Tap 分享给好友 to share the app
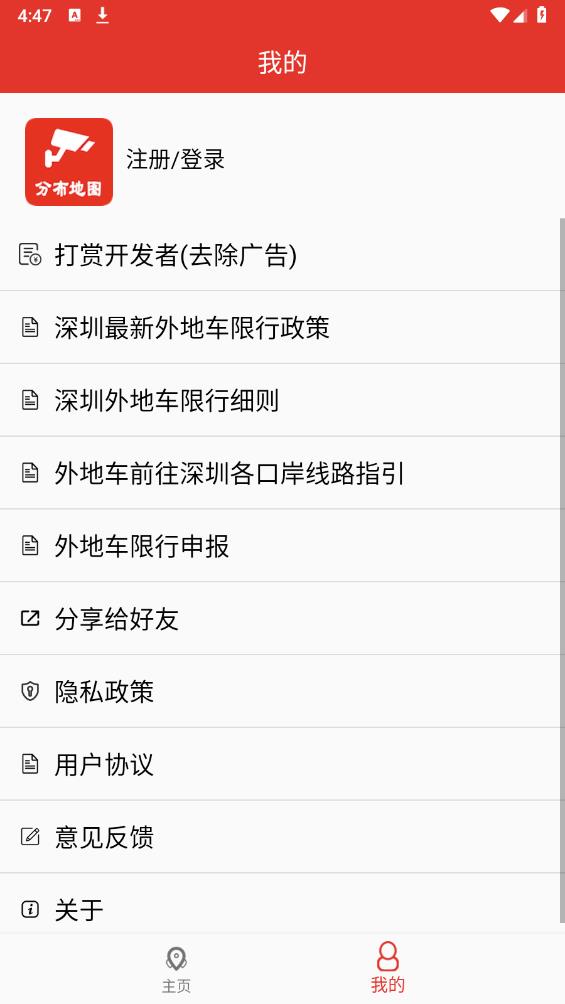Image resolution: width=565 pixels, height=1004 pixels. click(280, 619)
